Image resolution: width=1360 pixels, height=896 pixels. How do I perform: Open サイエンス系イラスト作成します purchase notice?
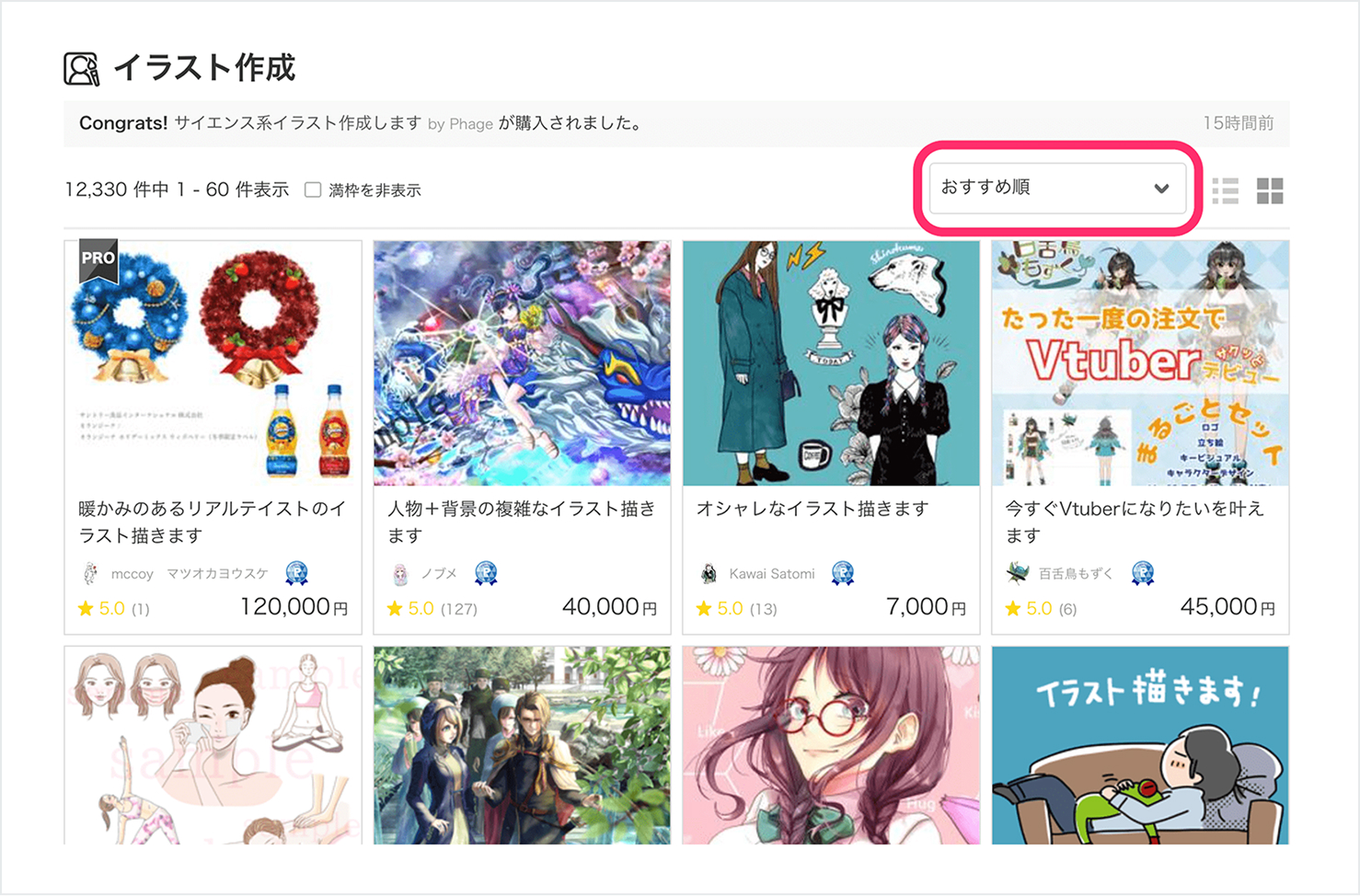(x=297, y=123)
